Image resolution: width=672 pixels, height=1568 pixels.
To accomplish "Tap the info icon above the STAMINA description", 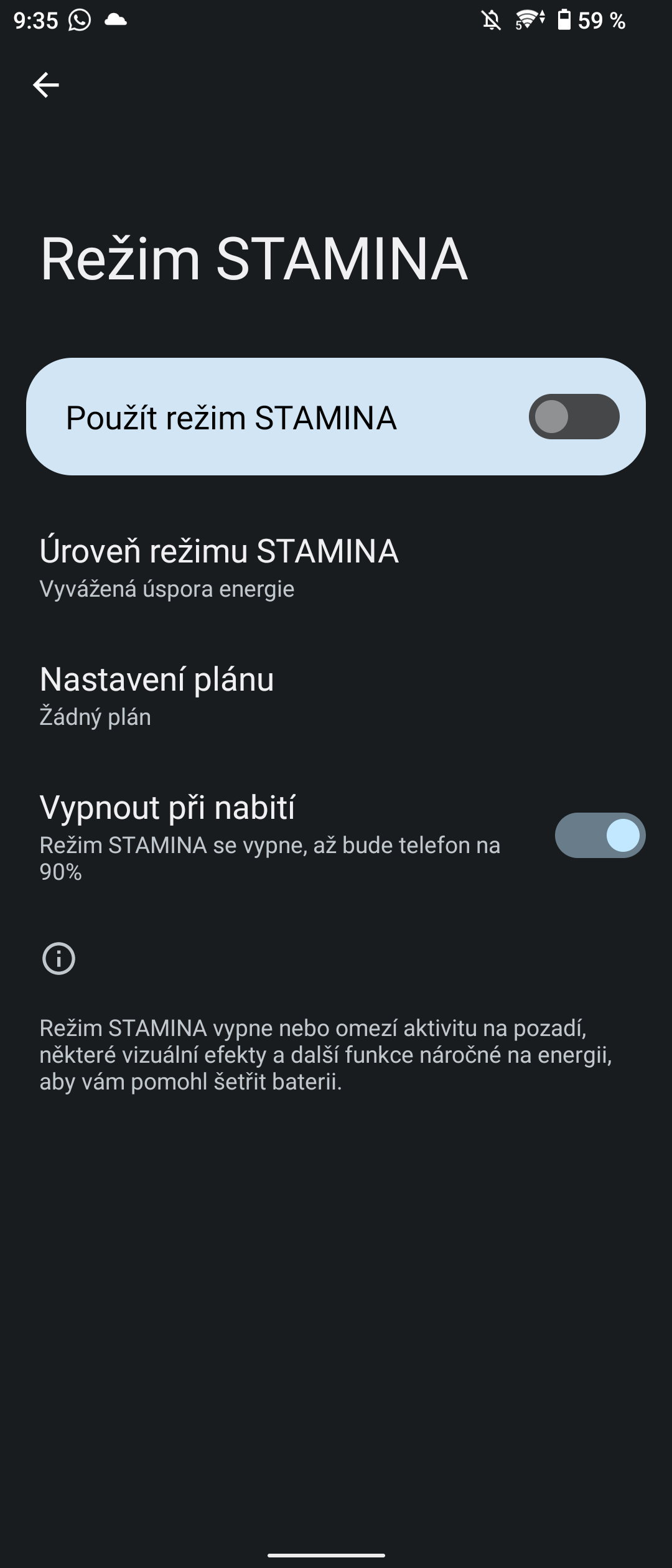I will tap(59, 958).
